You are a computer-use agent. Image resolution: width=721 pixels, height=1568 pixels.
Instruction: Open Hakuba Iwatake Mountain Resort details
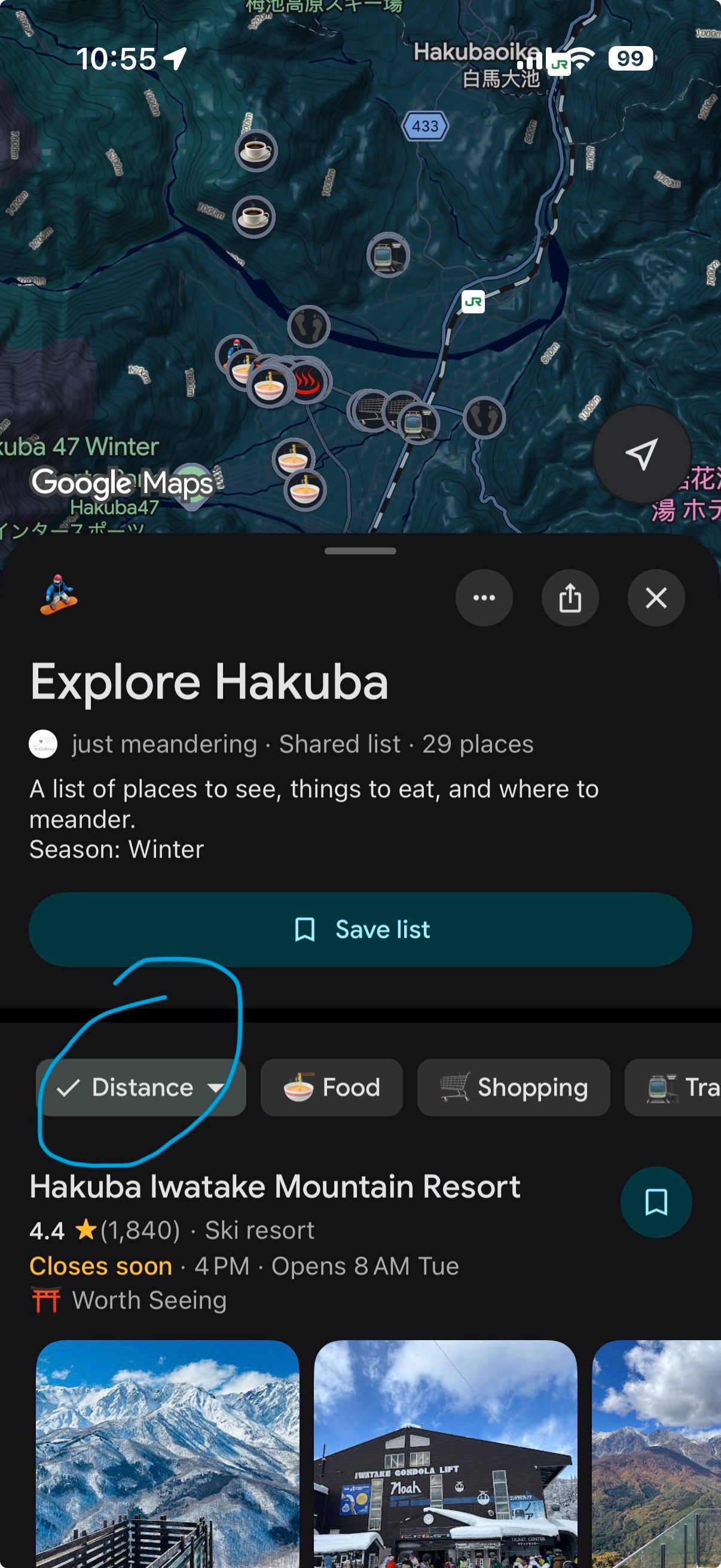click(275, 1186)
